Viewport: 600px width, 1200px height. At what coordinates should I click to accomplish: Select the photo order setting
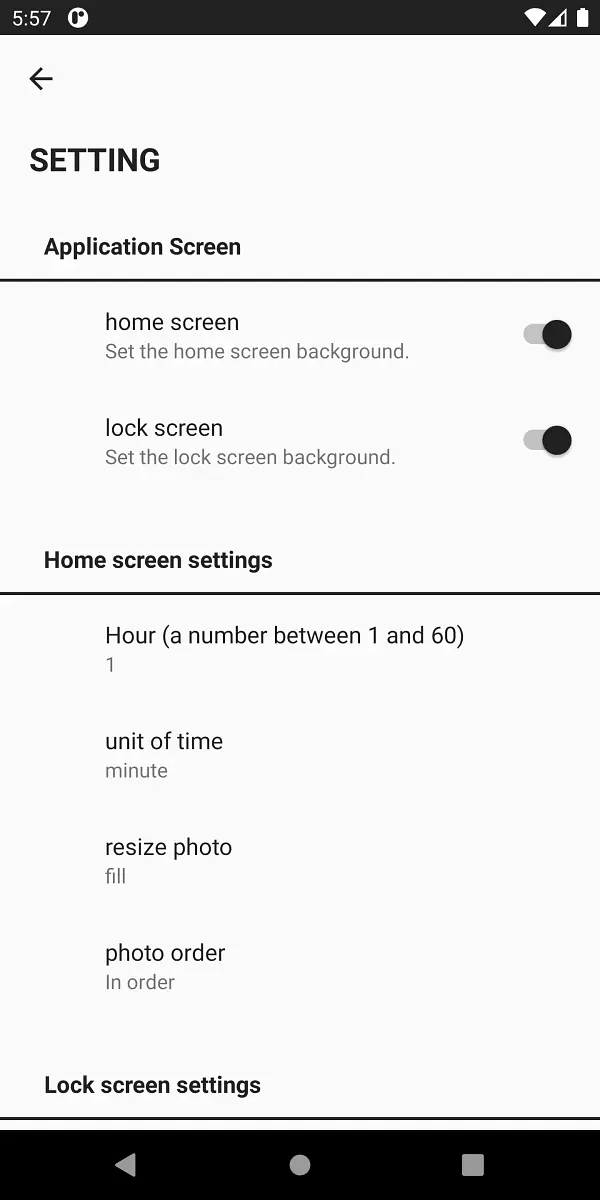click(300, 967)
